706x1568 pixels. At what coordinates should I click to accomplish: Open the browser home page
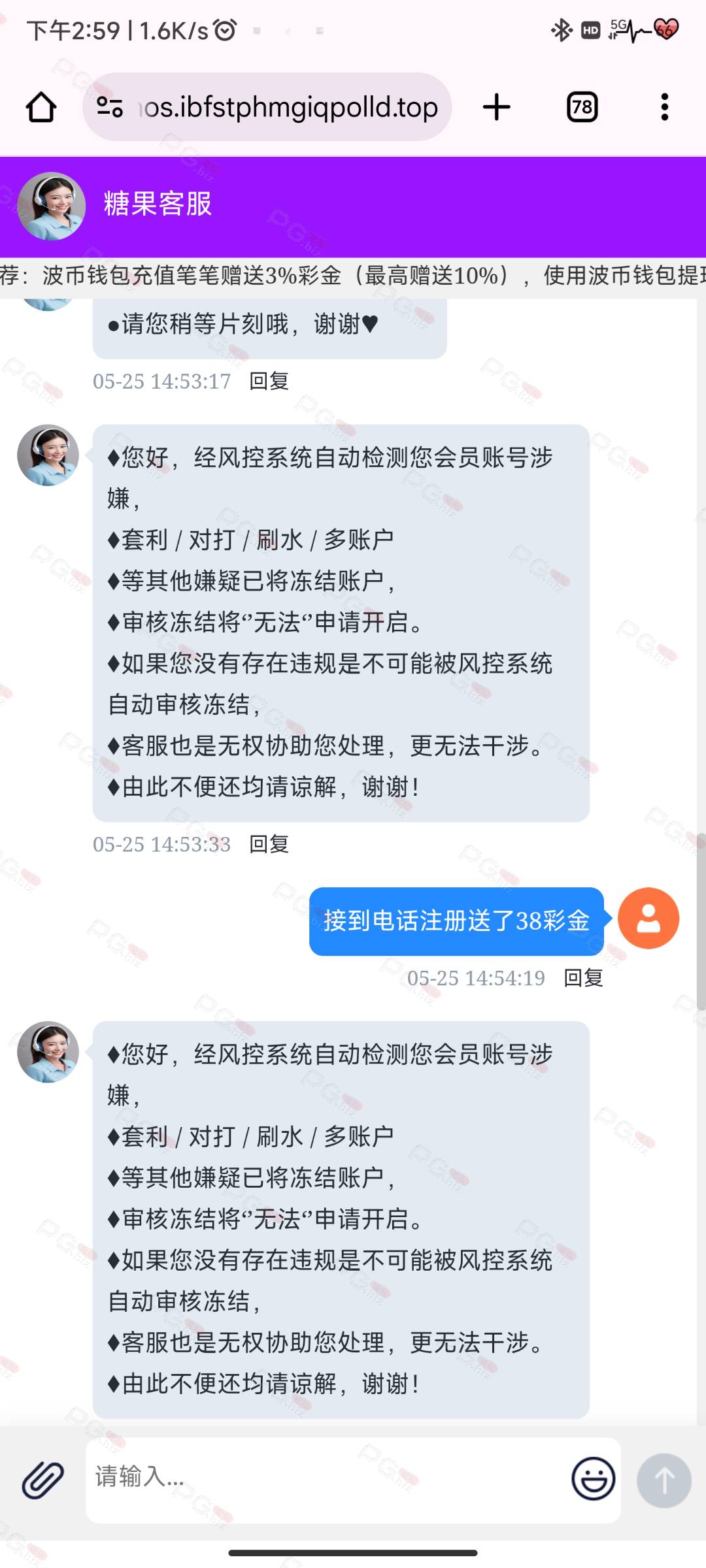coord(41,107)
